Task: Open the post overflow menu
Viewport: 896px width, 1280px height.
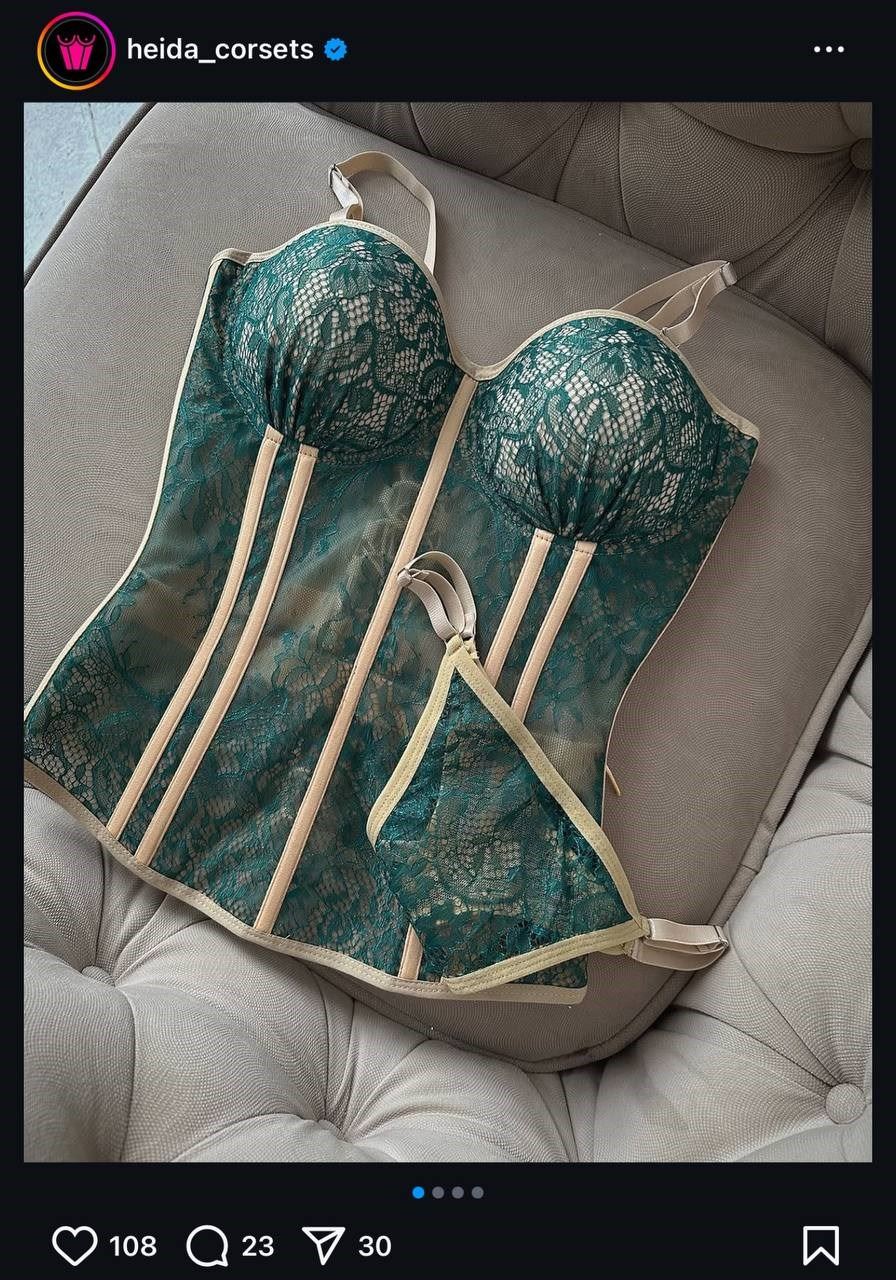Action: click(x=828, y=50)
